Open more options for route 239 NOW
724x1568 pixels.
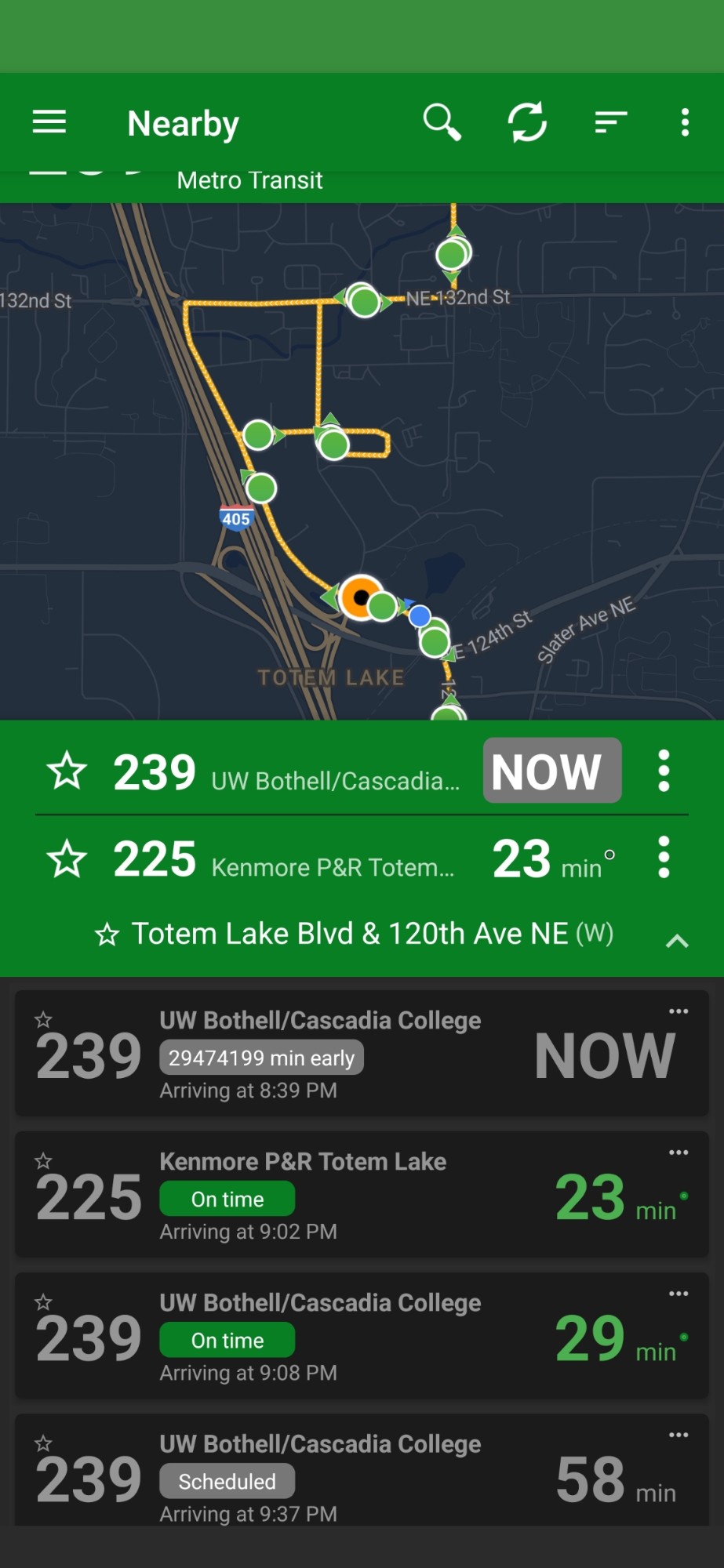point(664,771)
